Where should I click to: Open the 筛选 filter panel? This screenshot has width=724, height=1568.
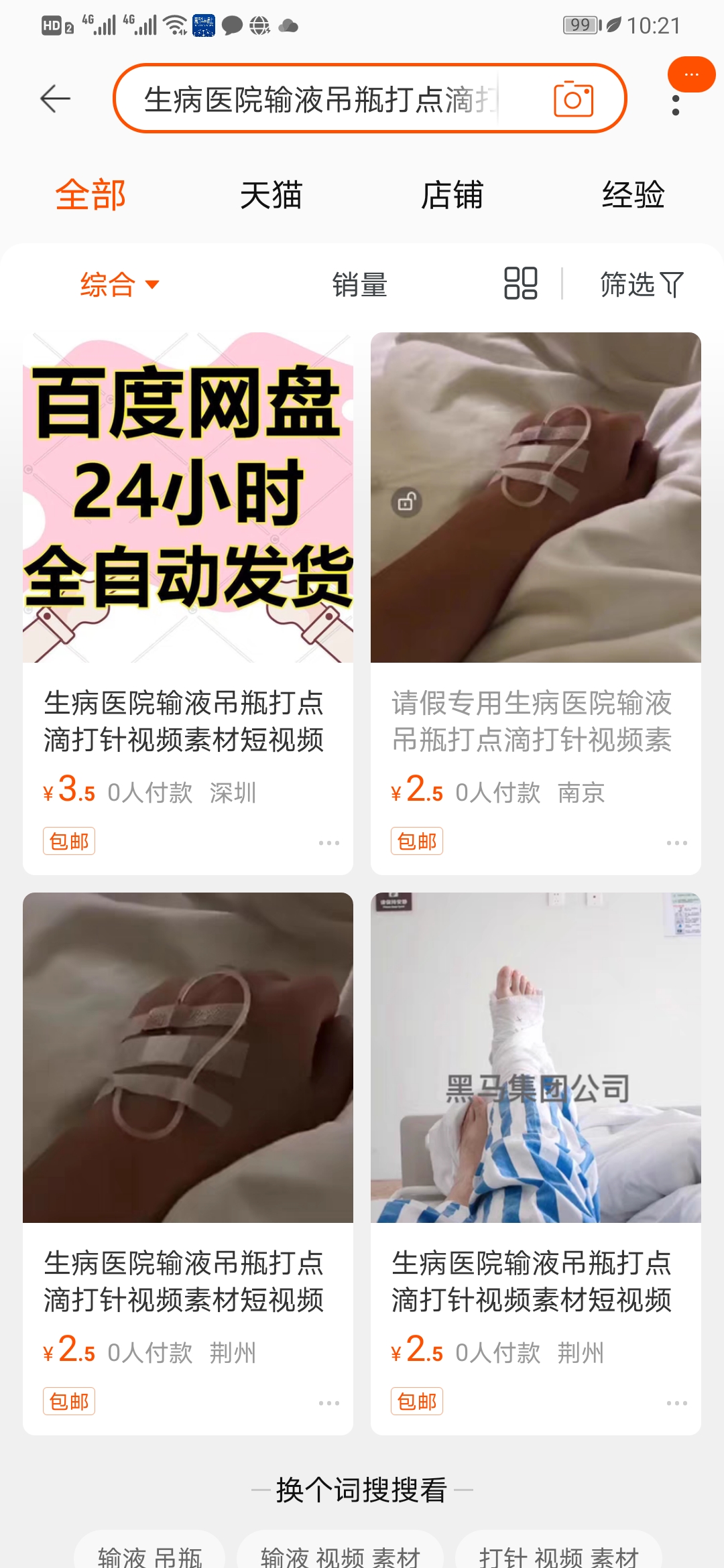[642, 284]
